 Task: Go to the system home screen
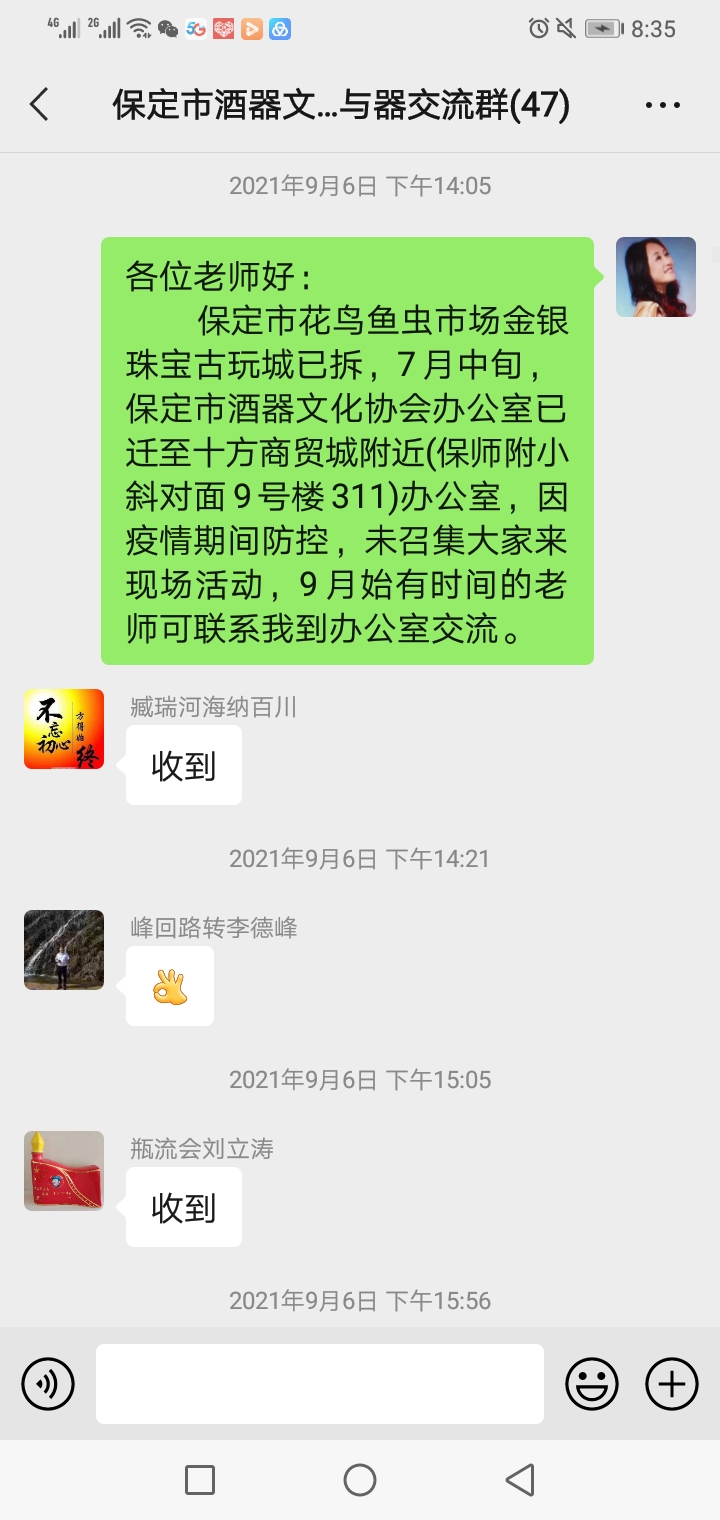coord(360,1480)
